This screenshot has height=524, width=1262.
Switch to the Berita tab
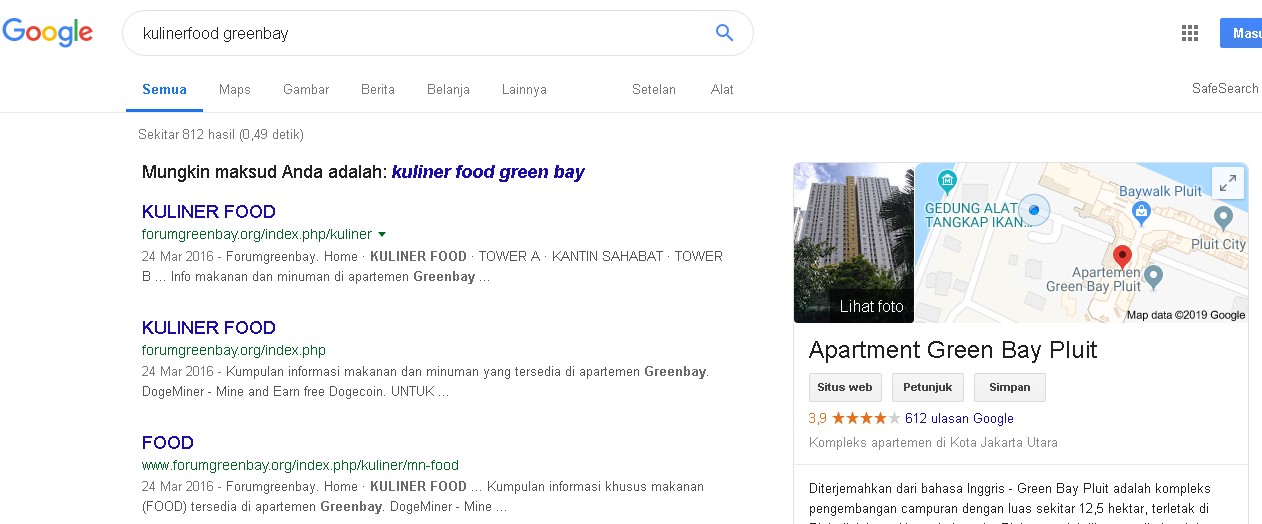(x=378, y=89)
